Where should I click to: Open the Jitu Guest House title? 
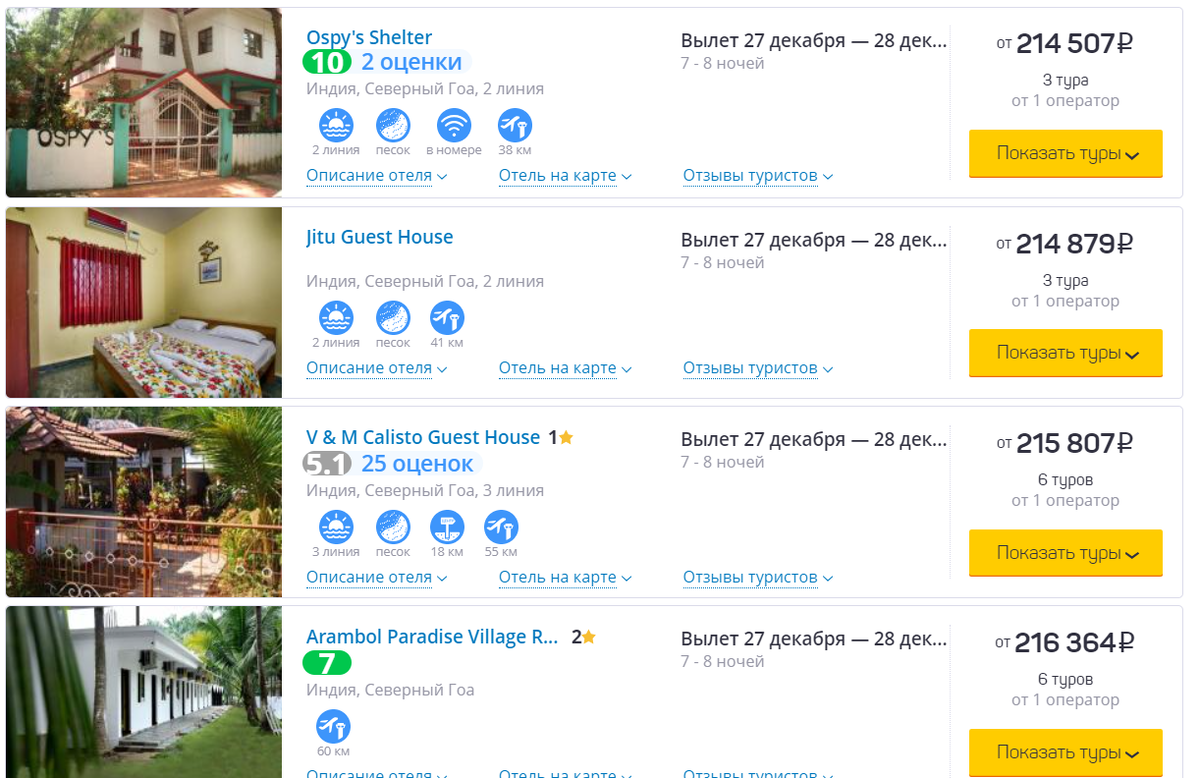click(x=379, y=237)
